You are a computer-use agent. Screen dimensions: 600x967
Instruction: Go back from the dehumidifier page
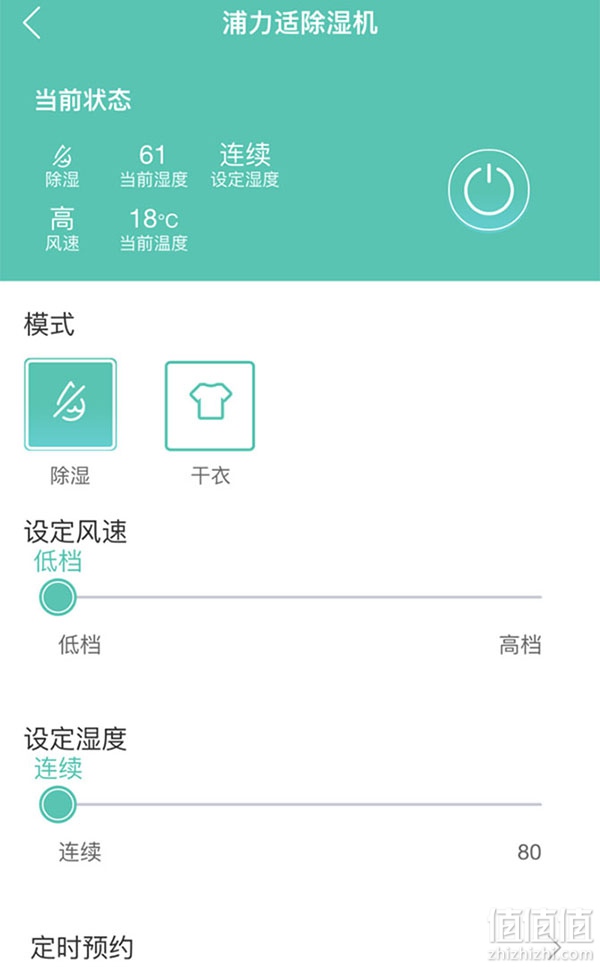click(32, 23)
